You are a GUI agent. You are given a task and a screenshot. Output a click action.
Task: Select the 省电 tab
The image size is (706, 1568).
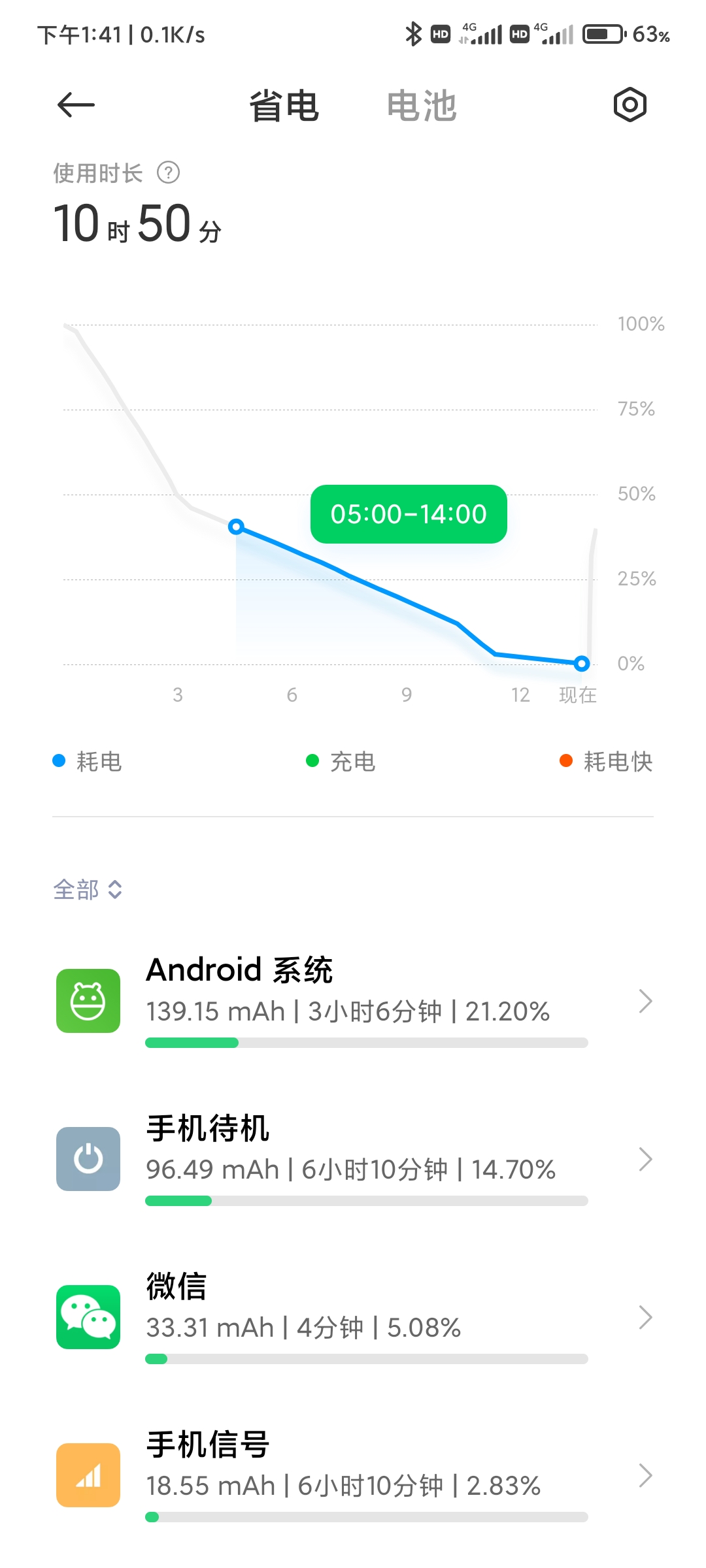tap(284, 106)
